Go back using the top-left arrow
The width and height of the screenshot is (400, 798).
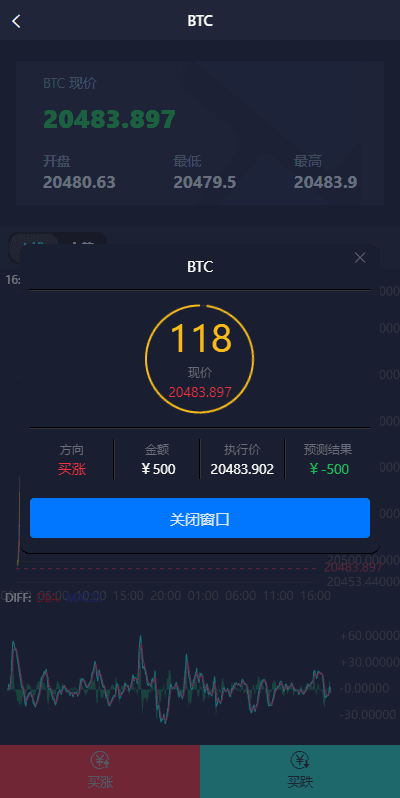(16, 21)
